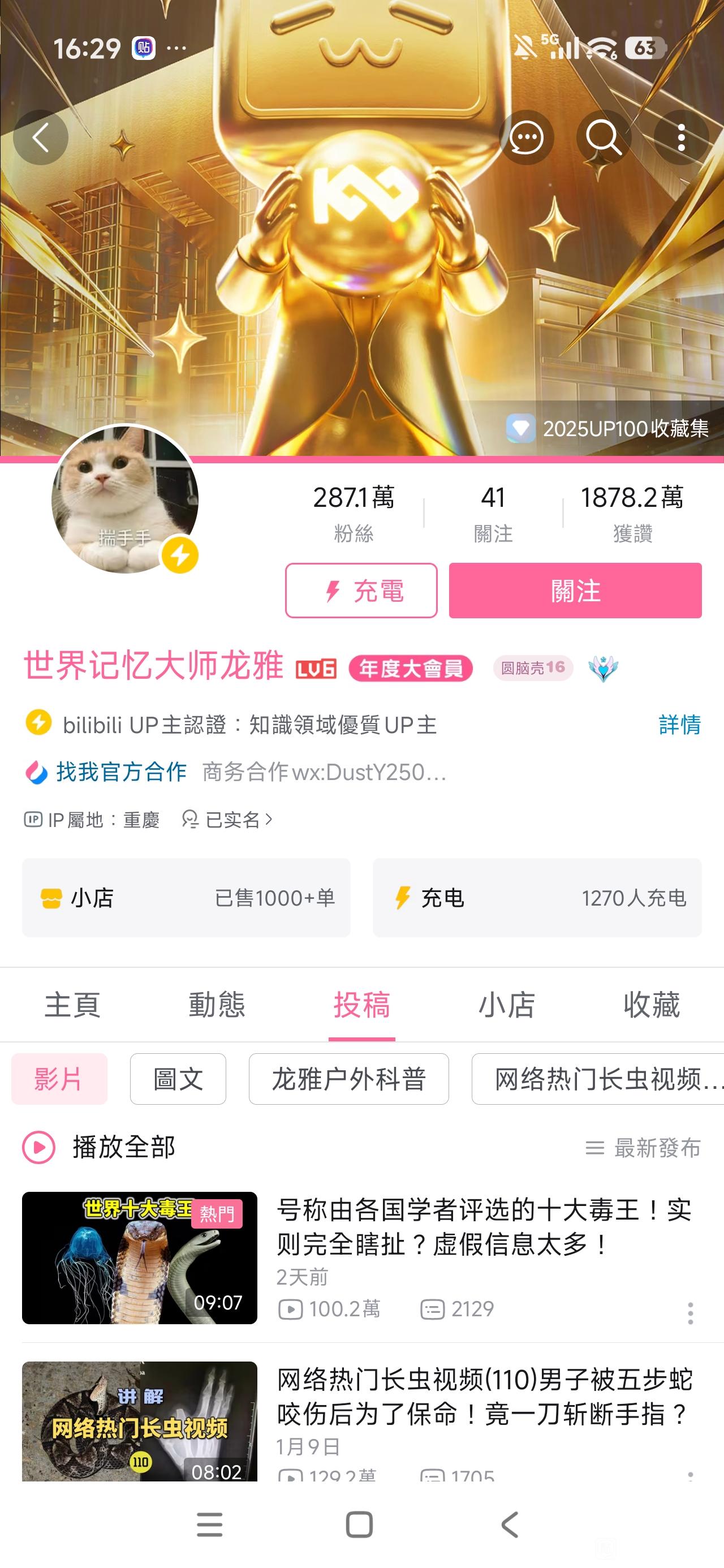Open search on this profile

click(x=603, y=137)
